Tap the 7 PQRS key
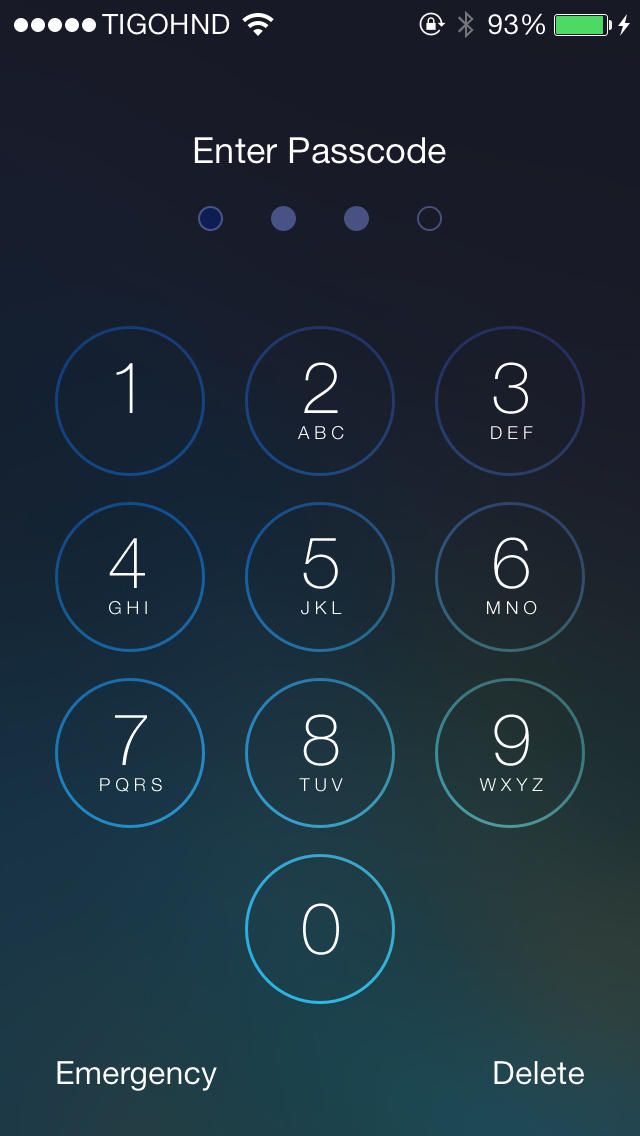640x1136 pixels. click(x=130, y=753)
